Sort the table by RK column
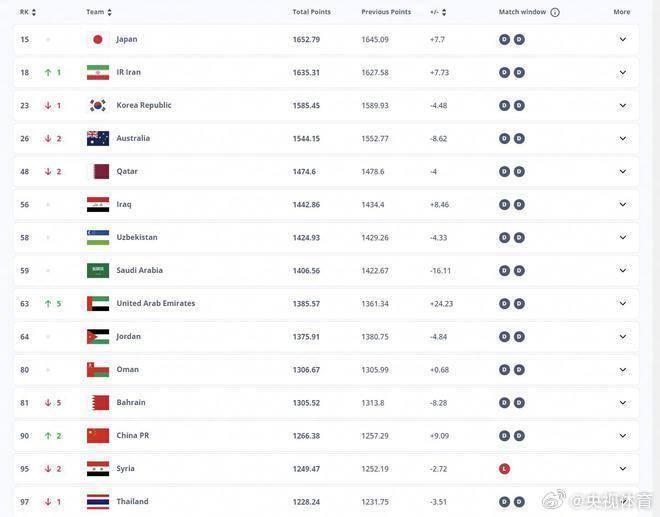The width and height of the screenshot is (660, 517). point(28,12)
